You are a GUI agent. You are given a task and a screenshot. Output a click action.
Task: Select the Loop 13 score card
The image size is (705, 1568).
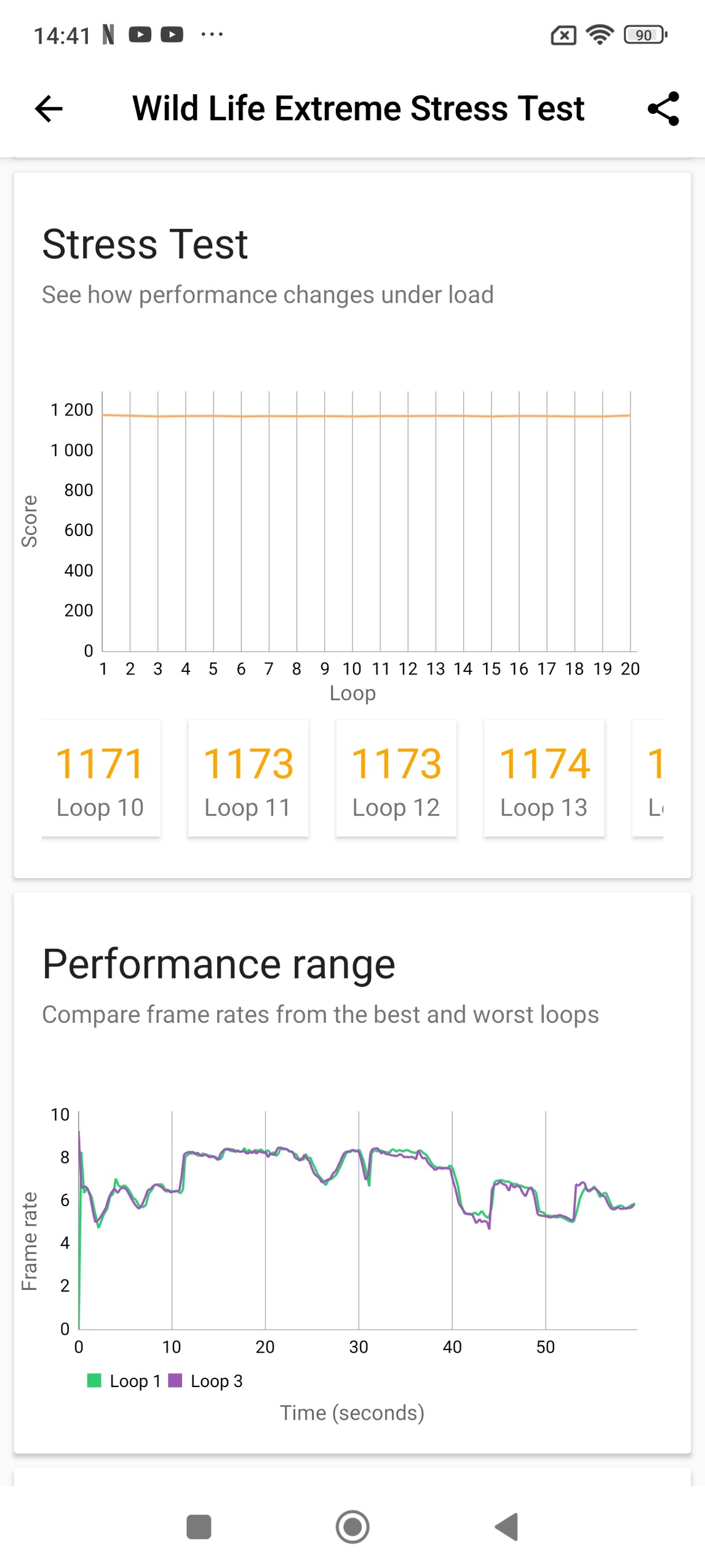(544, 778)
